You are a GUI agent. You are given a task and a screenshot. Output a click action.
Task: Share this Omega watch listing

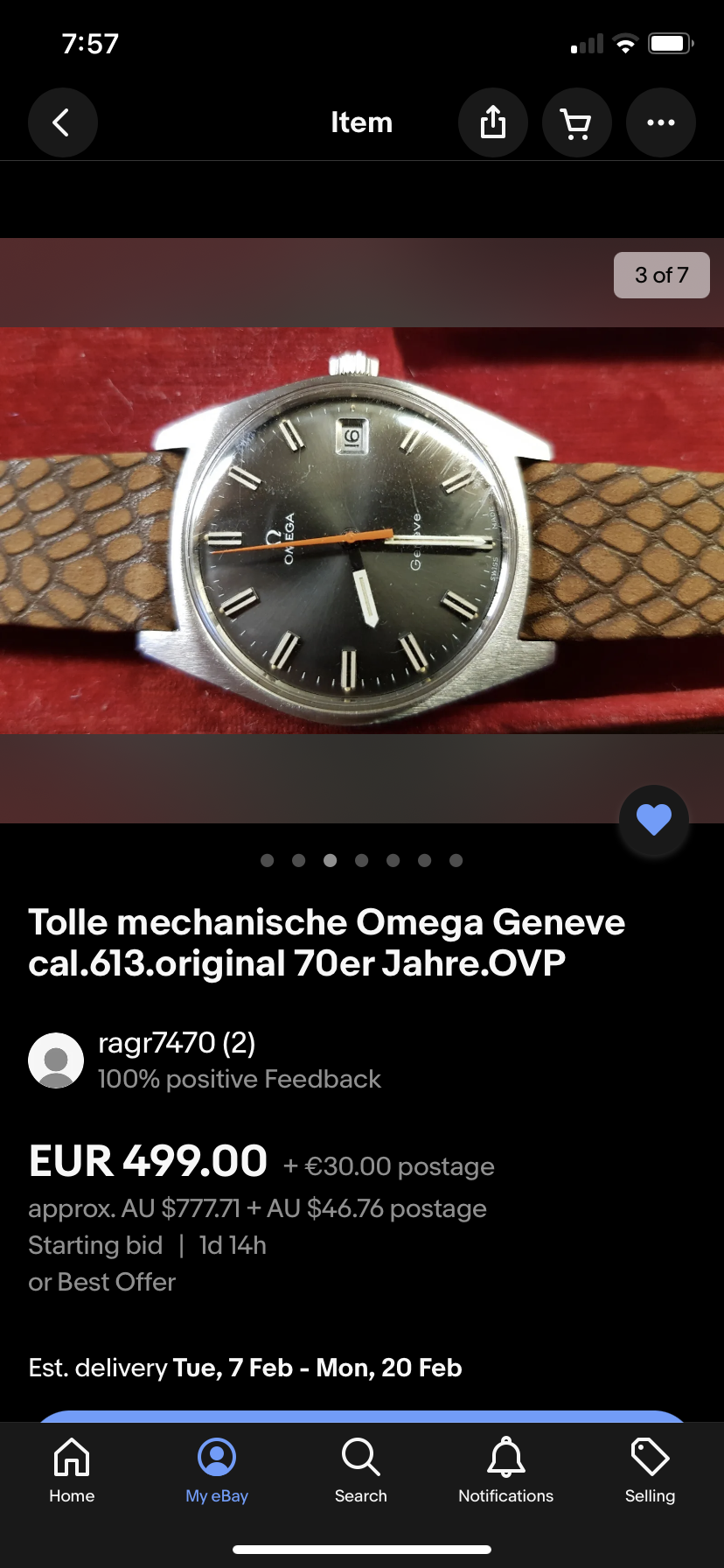coord(493,122)
